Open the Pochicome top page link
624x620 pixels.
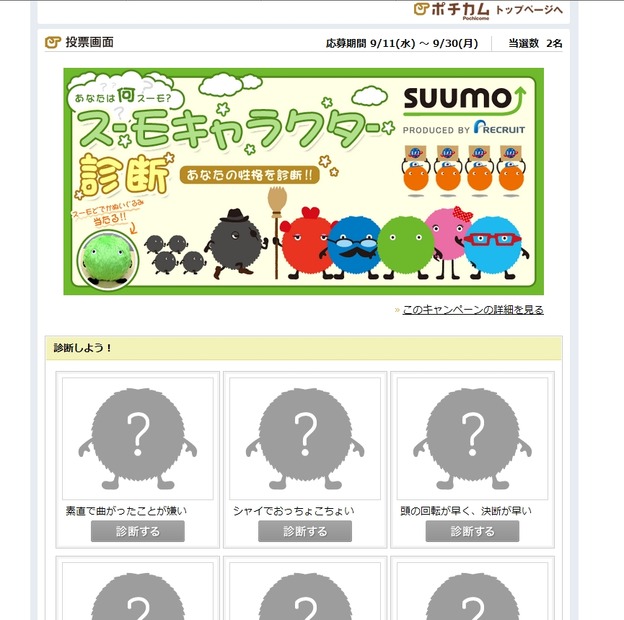click(529, 9)
